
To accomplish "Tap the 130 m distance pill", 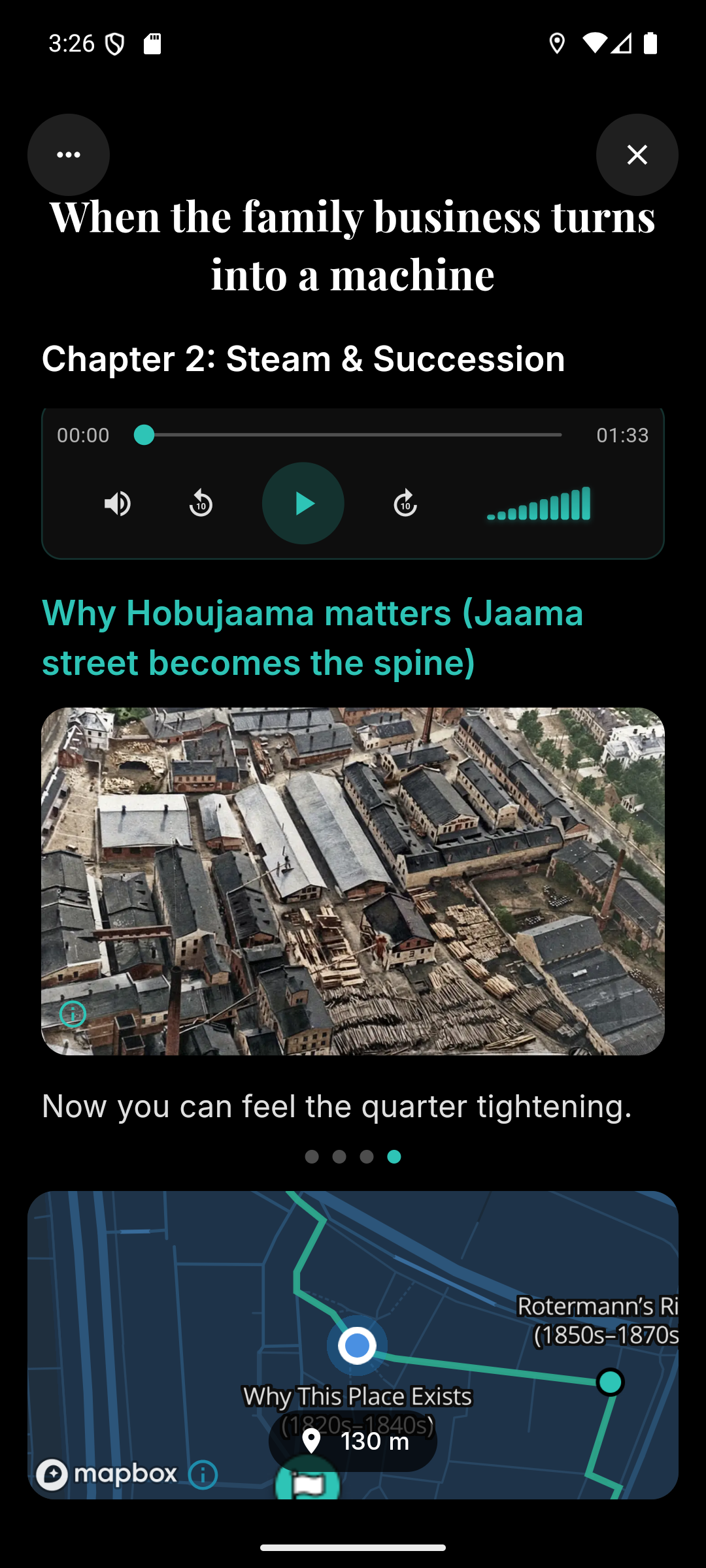I will 353,1441.
